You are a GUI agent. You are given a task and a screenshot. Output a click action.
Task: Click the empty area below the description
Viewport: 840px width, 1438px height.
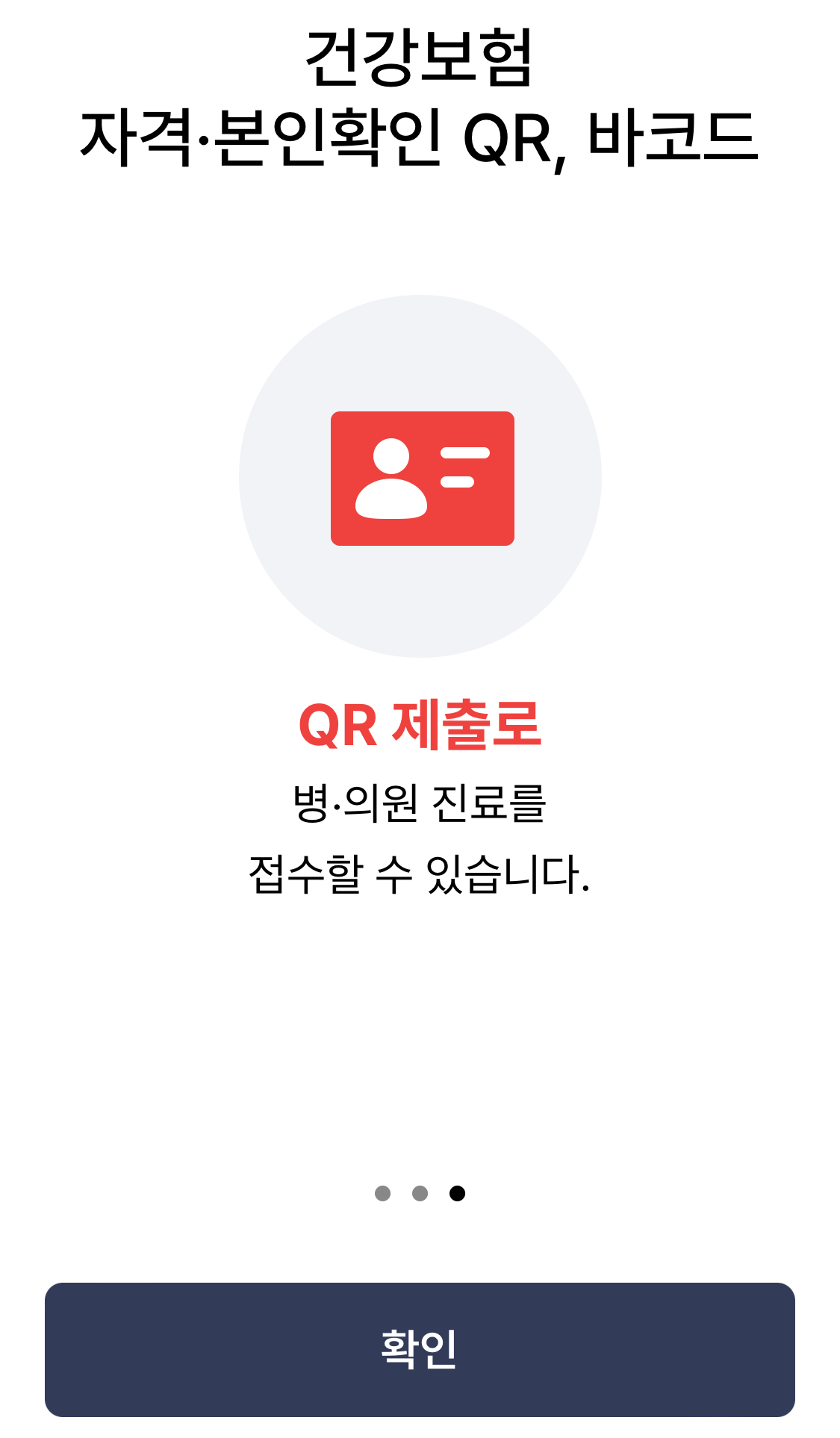click(x=420, y=1030)
